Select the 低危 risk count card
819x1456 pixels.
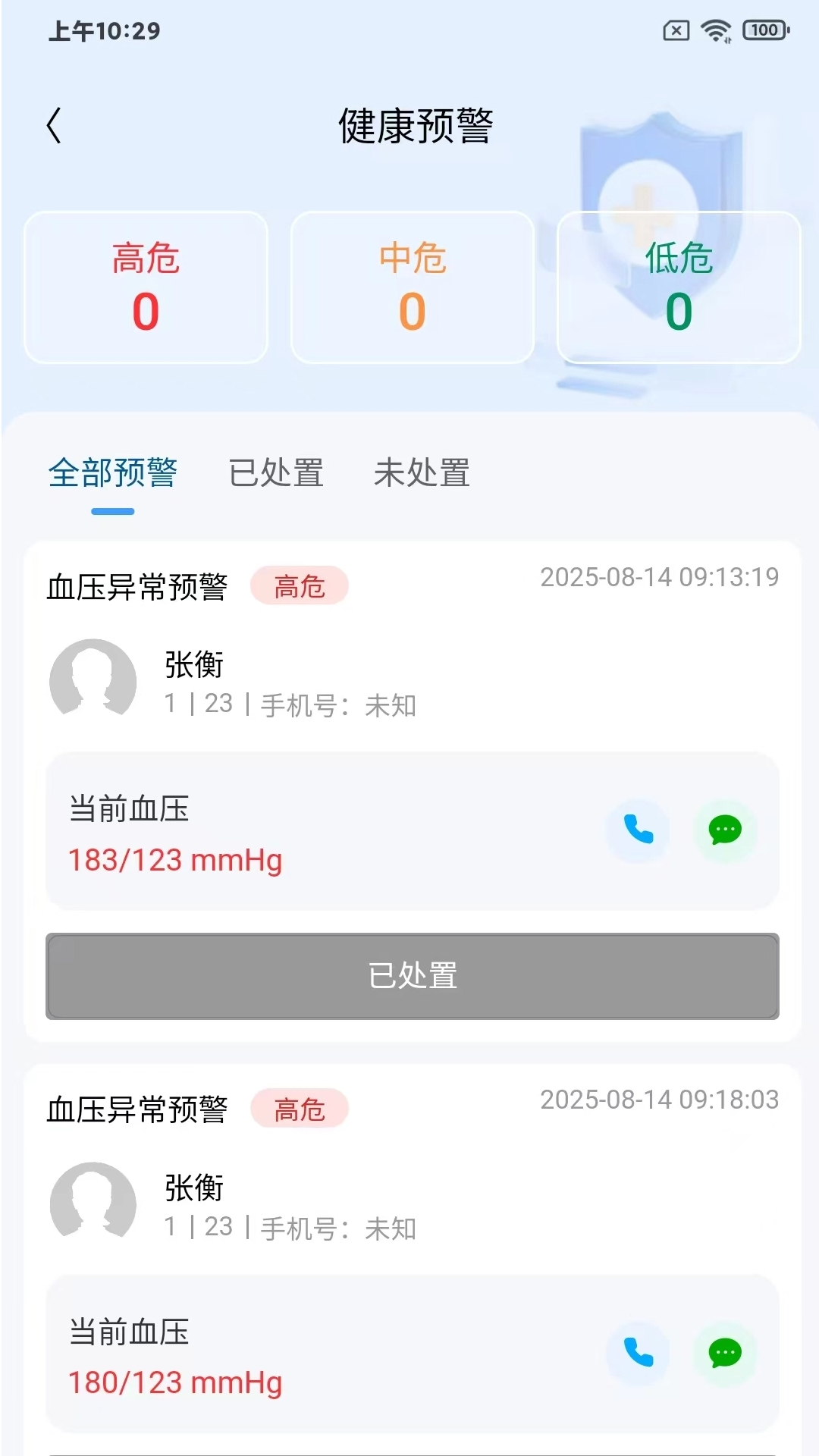679,288
